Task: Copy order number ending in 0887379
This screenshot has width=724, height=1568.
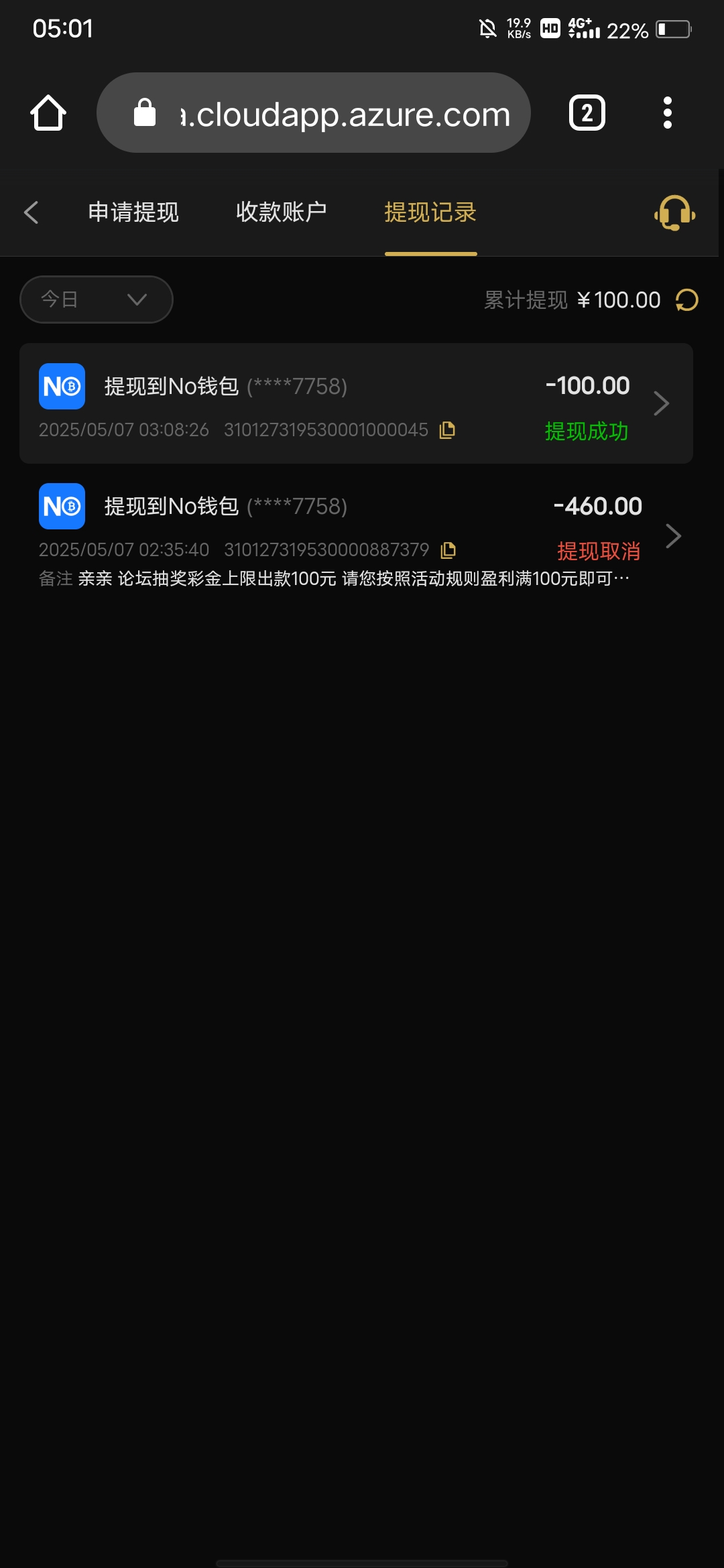Action: [448, 550]
